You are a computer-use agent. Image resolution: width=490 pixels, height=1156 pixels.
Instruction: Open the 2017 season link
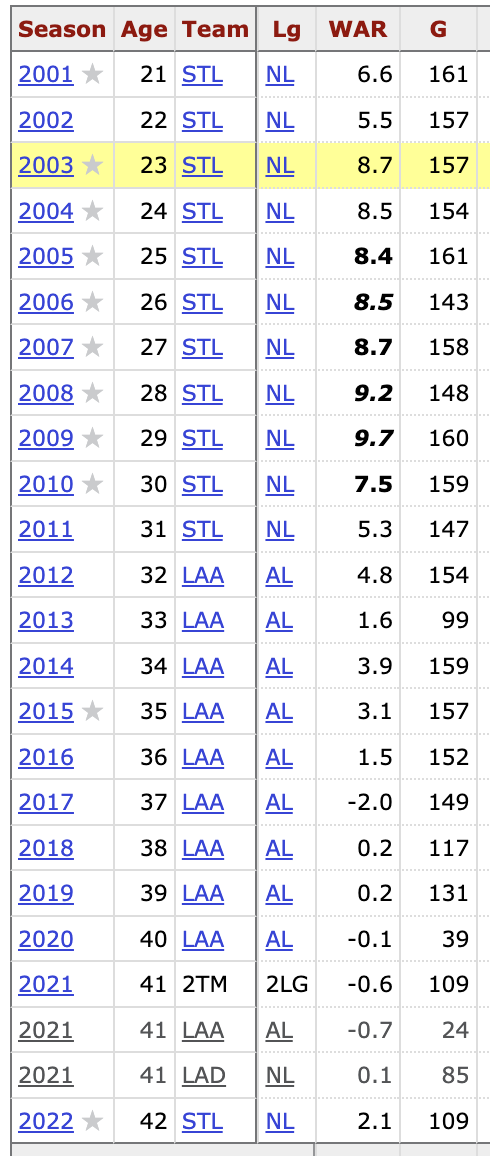(46, 802)
